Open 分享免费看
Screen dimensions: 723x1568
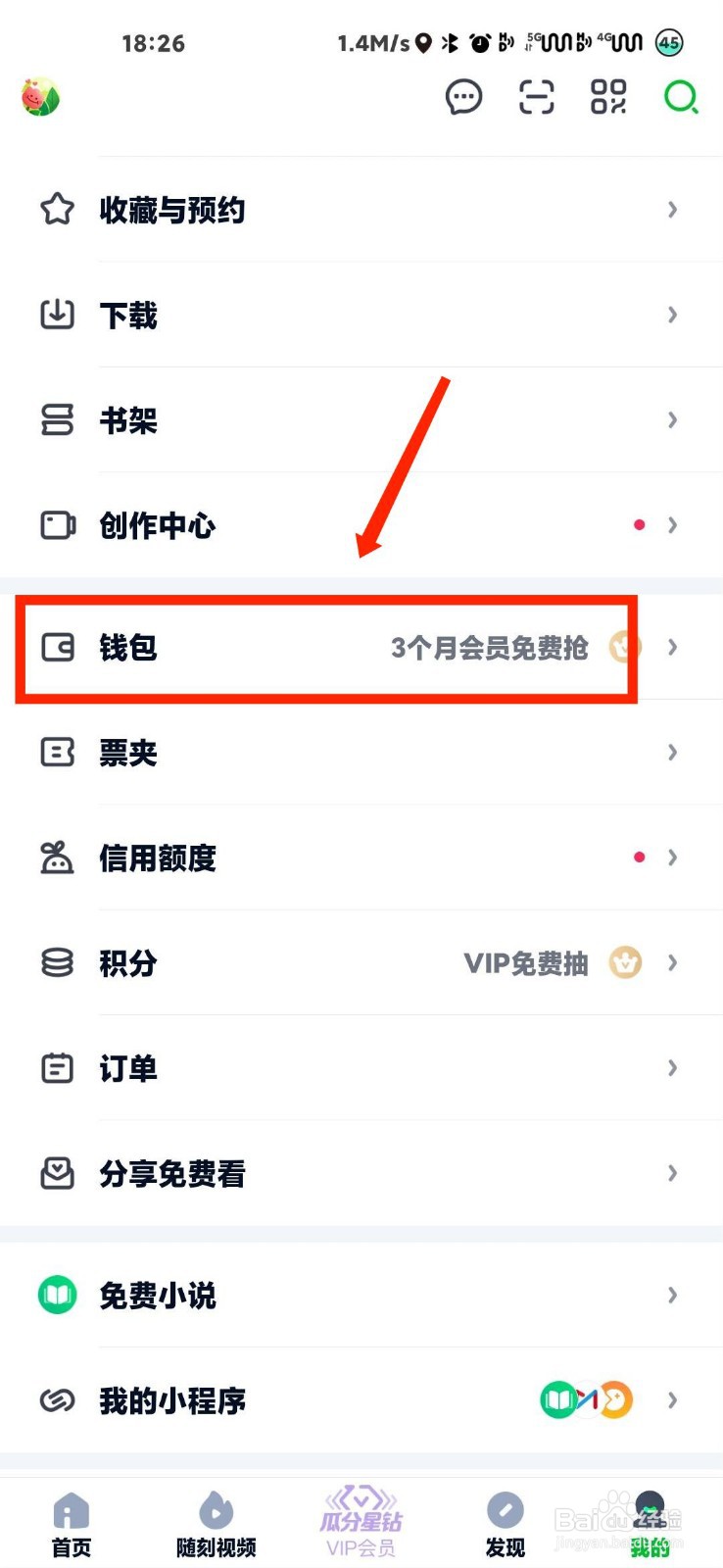tap(171, 1173)
